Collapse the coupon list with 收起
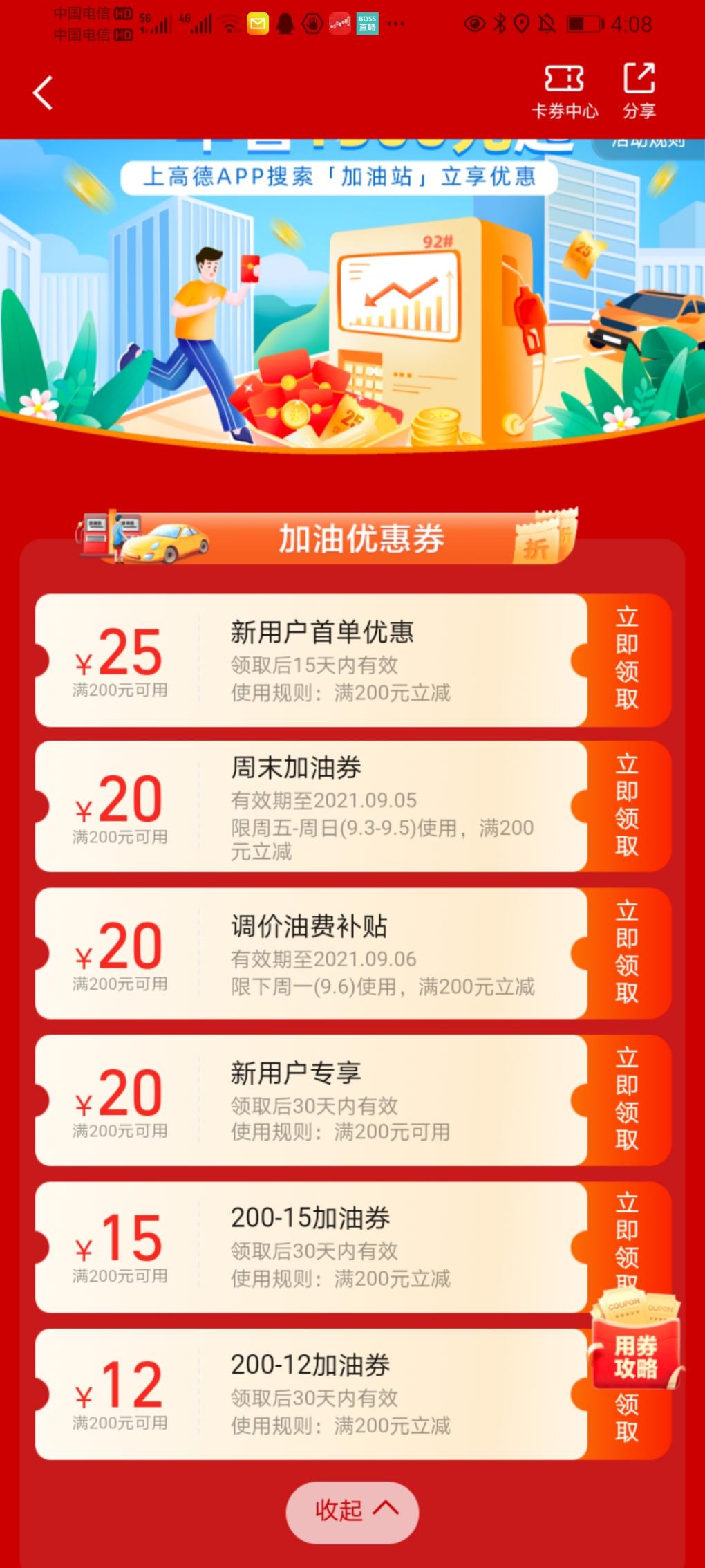Image resolution: width=705 pixels, height=1568 pixels. click(352, 1509)
